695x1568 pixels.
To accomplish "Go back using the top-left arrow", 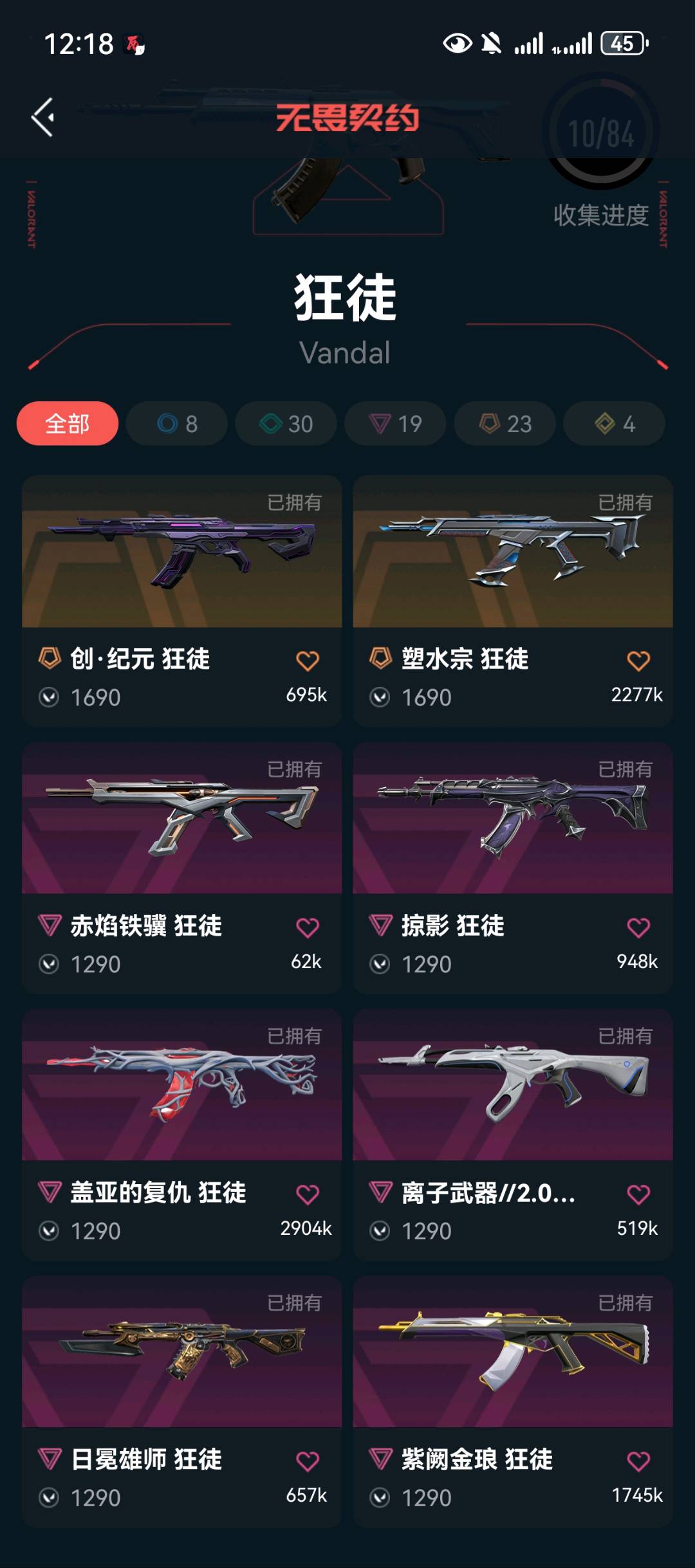I will (43, 118).
